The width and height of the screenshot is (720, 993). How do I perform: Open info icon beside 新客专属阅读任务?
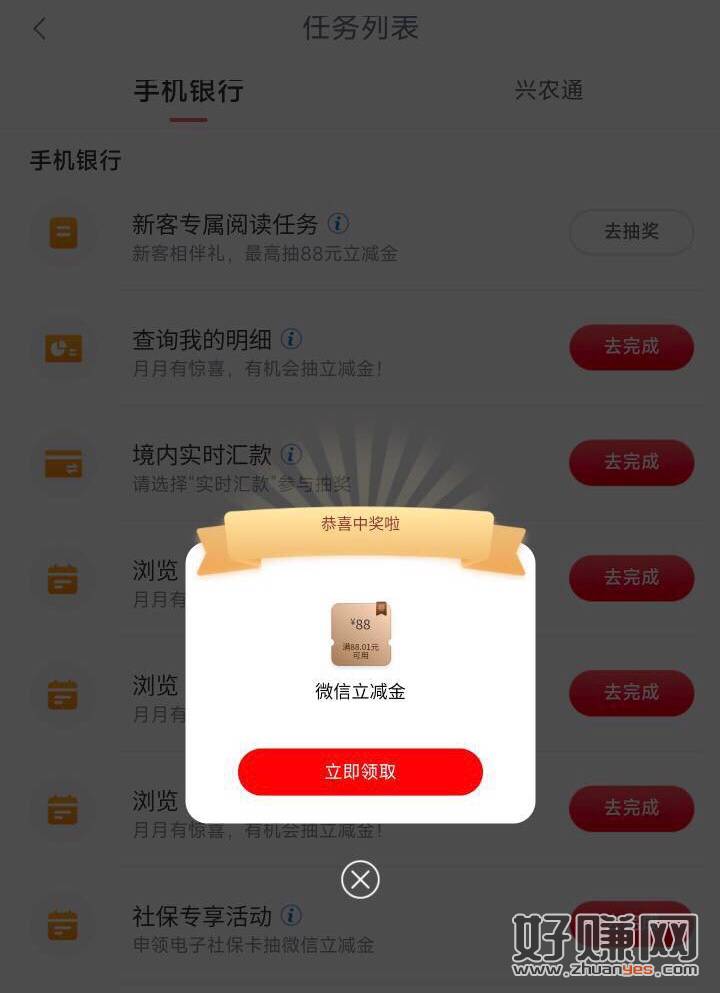[339, 223]
